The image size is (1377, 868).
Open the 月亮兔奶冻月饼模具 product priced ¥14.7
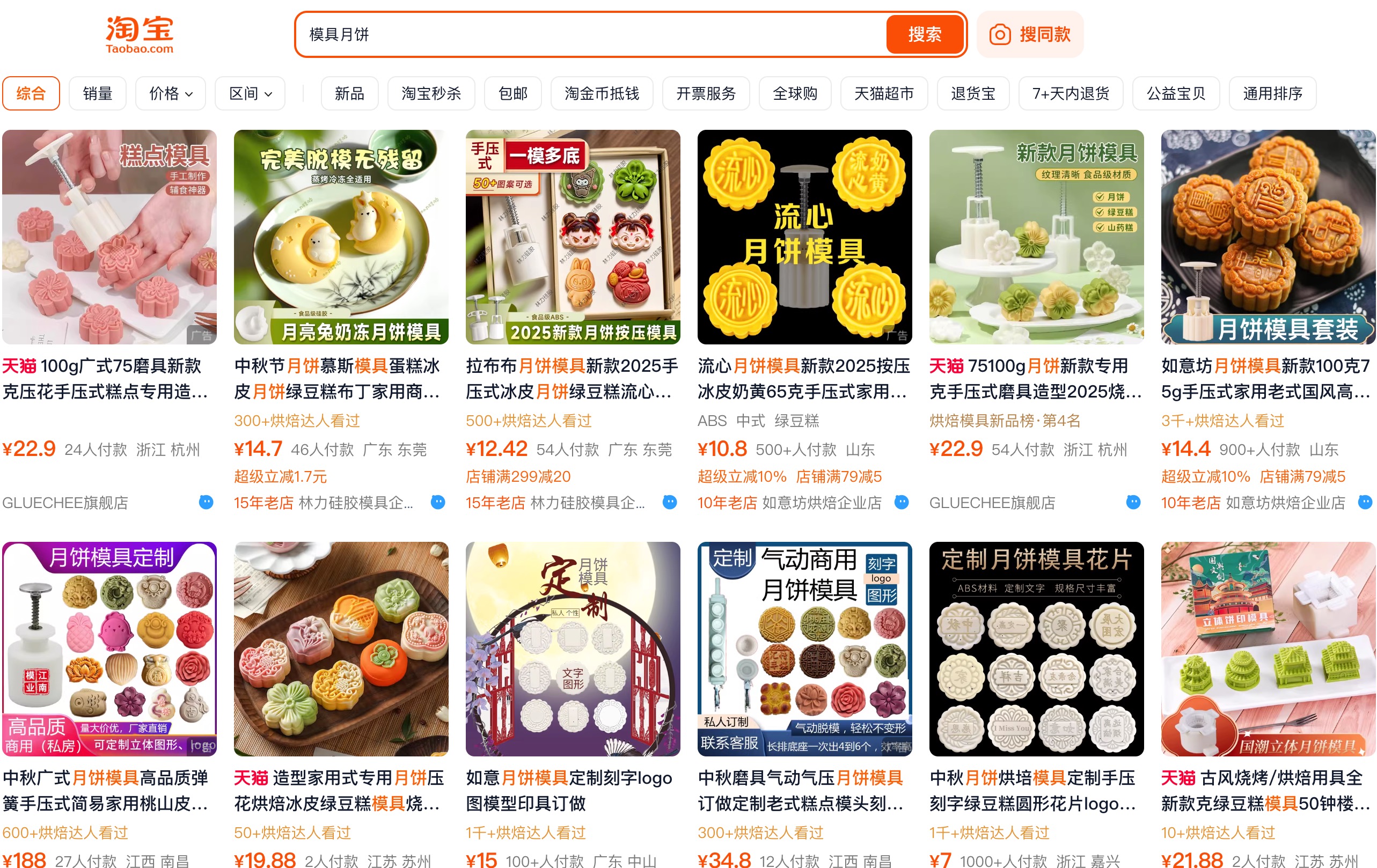pyautogui.click(x=341, y=237)
